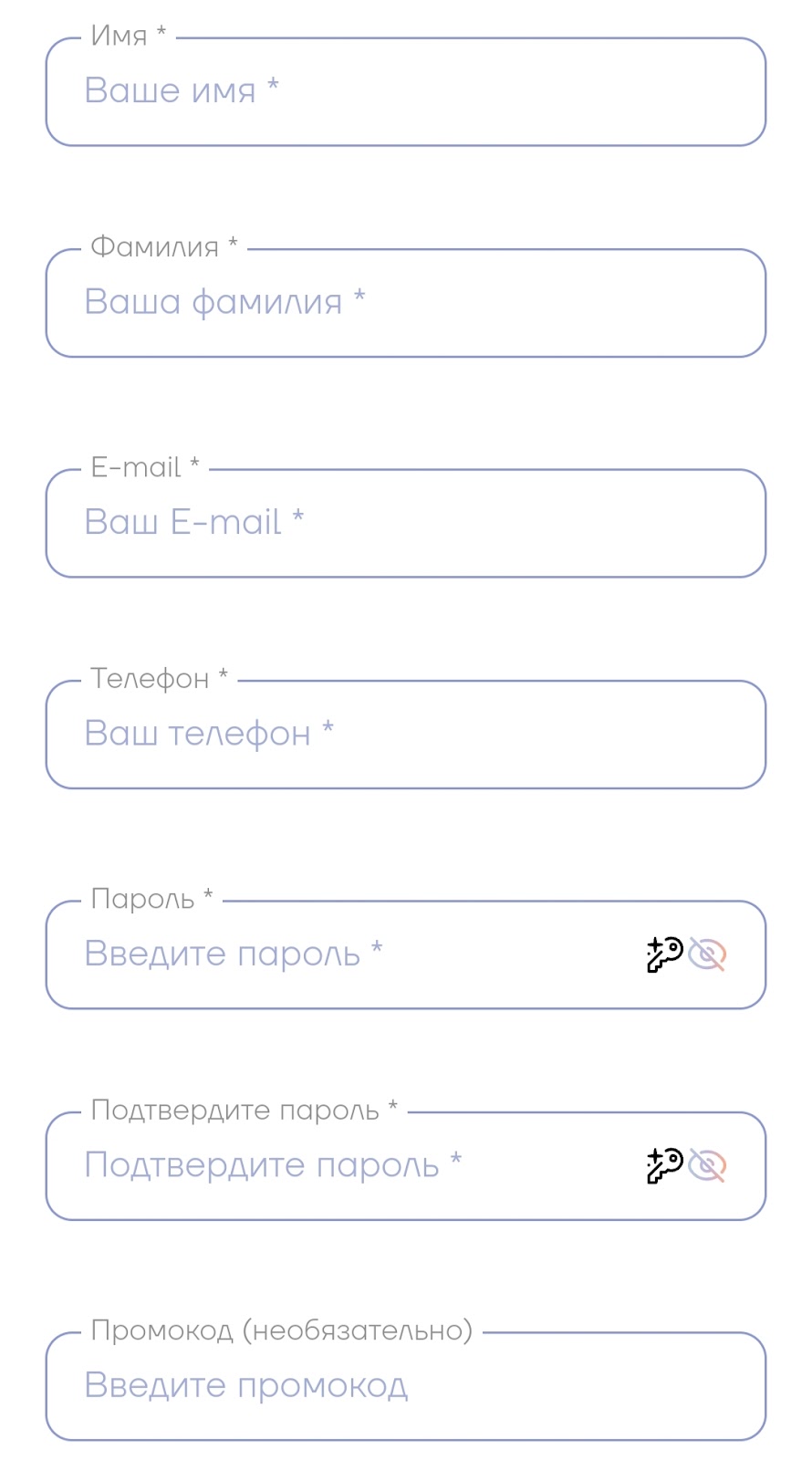Viewport: 812px width, 1460px height.
Task: Reveal the text in Подтвердите пароль field
Action: [x=707, y=1166]
